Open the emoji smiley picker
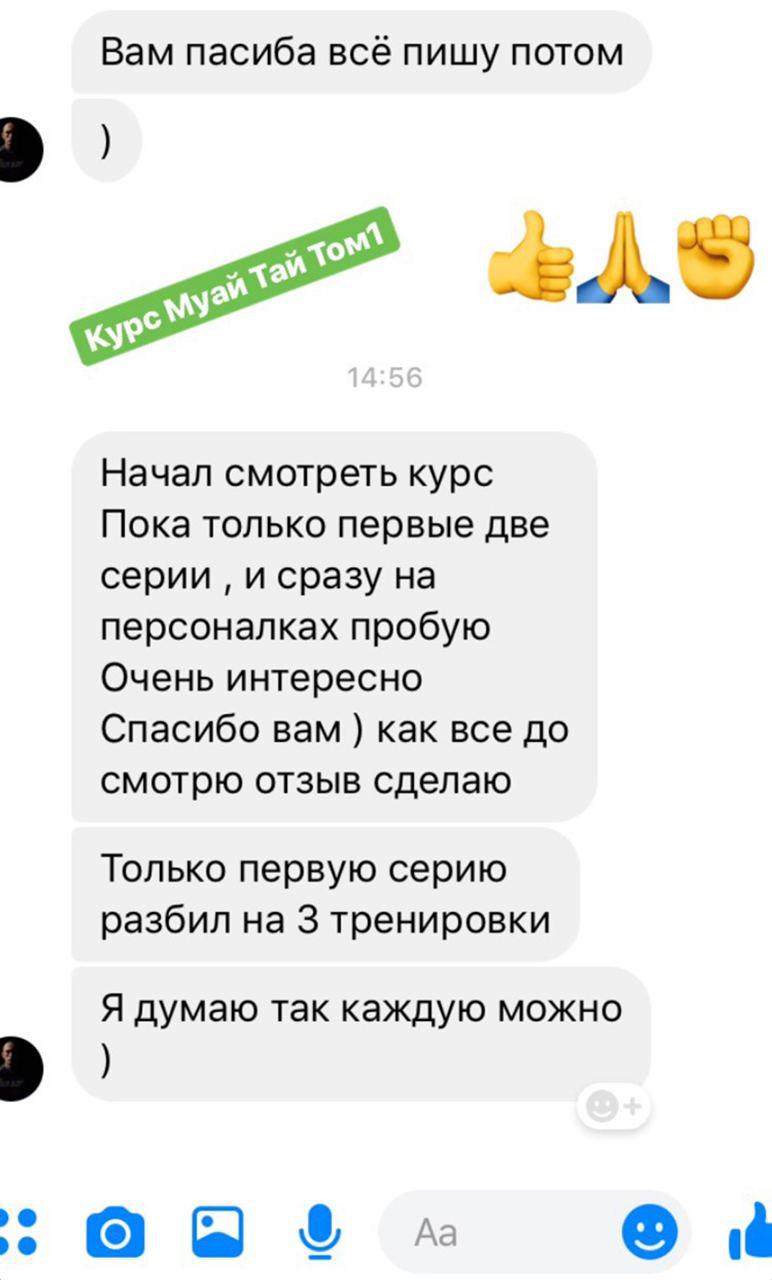The width and height of the screenshot is (772, 1280). pyautogui.click(x=649, y=1233)
